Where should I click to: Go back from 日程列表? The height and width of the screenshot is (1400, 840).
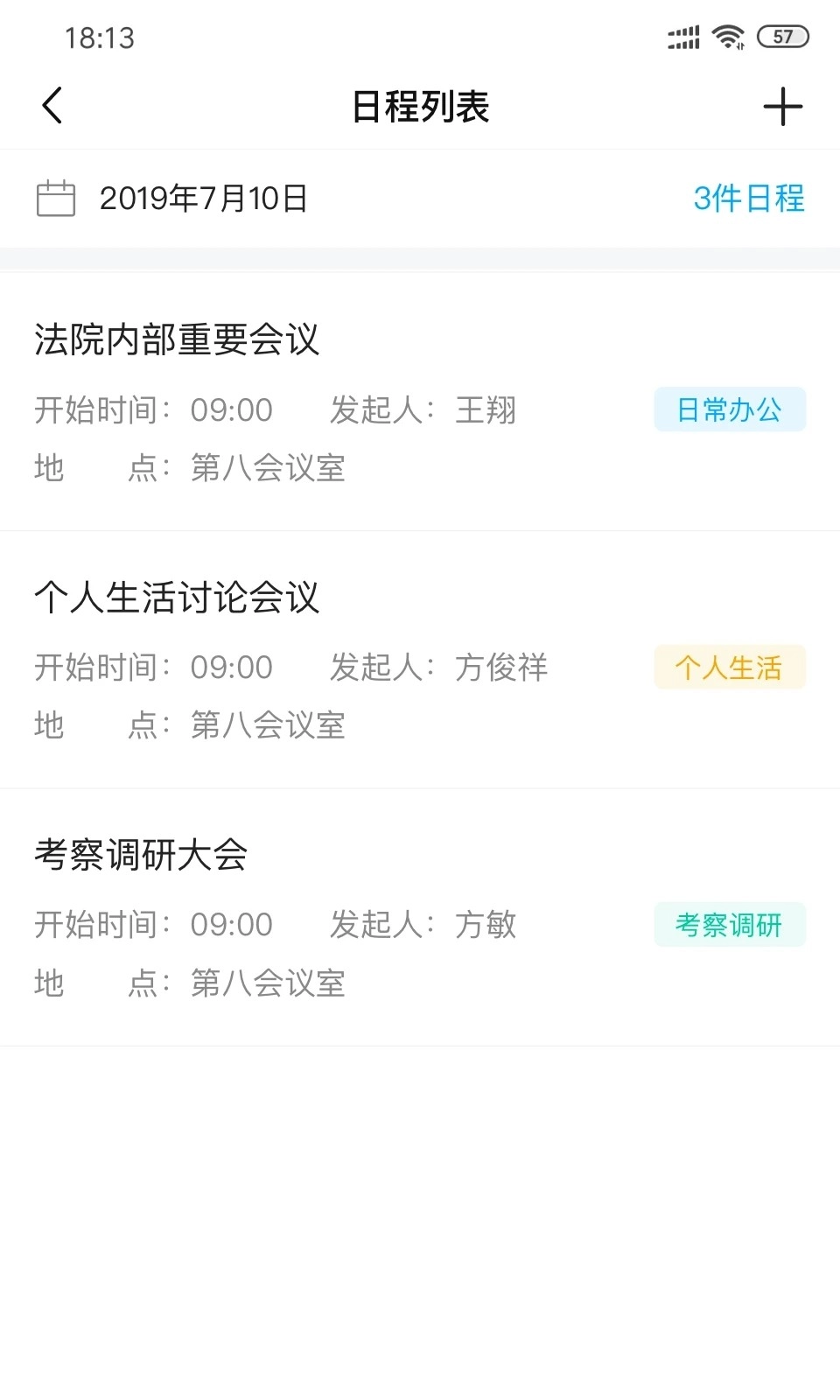point(52,106)
